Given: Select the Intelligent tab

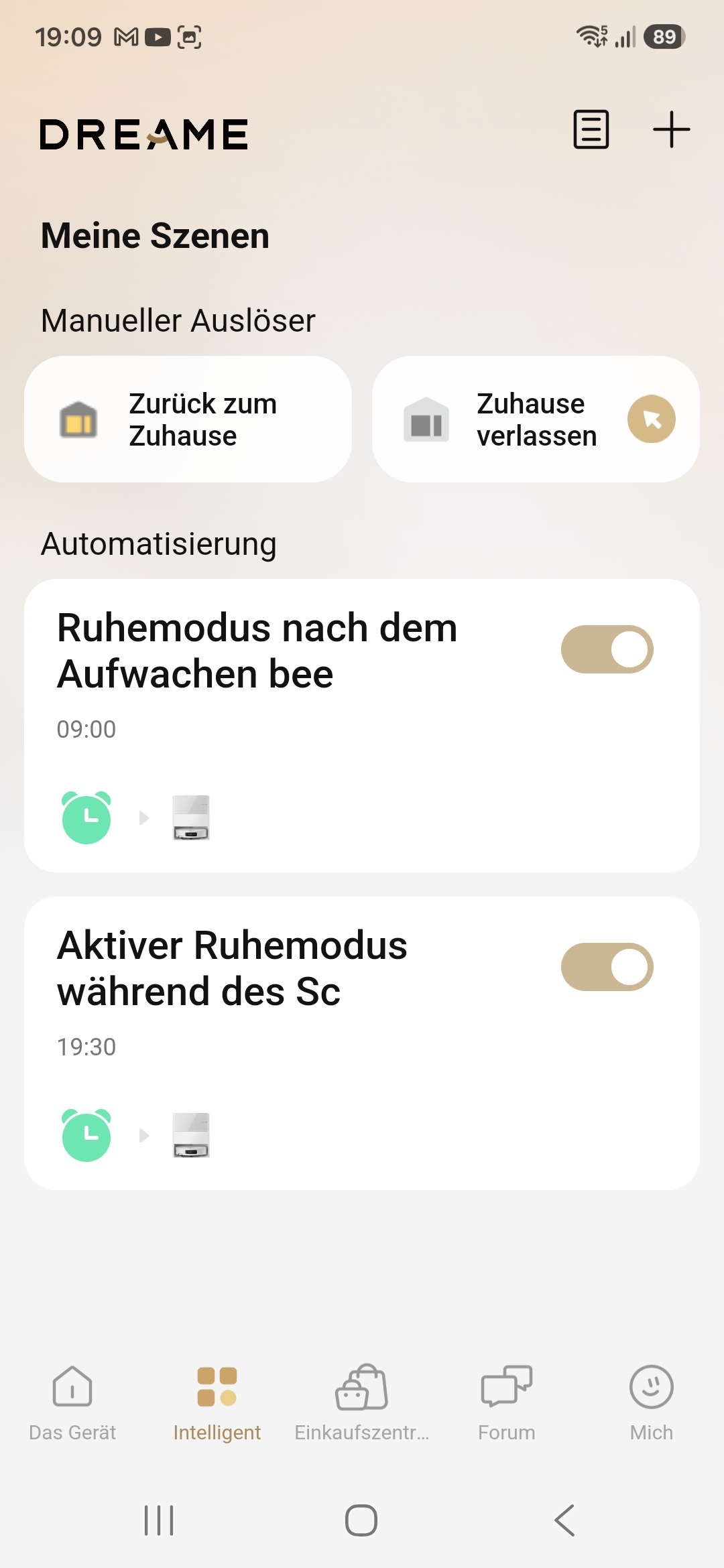Looking at the screenshot, I should pos(217,1403).
